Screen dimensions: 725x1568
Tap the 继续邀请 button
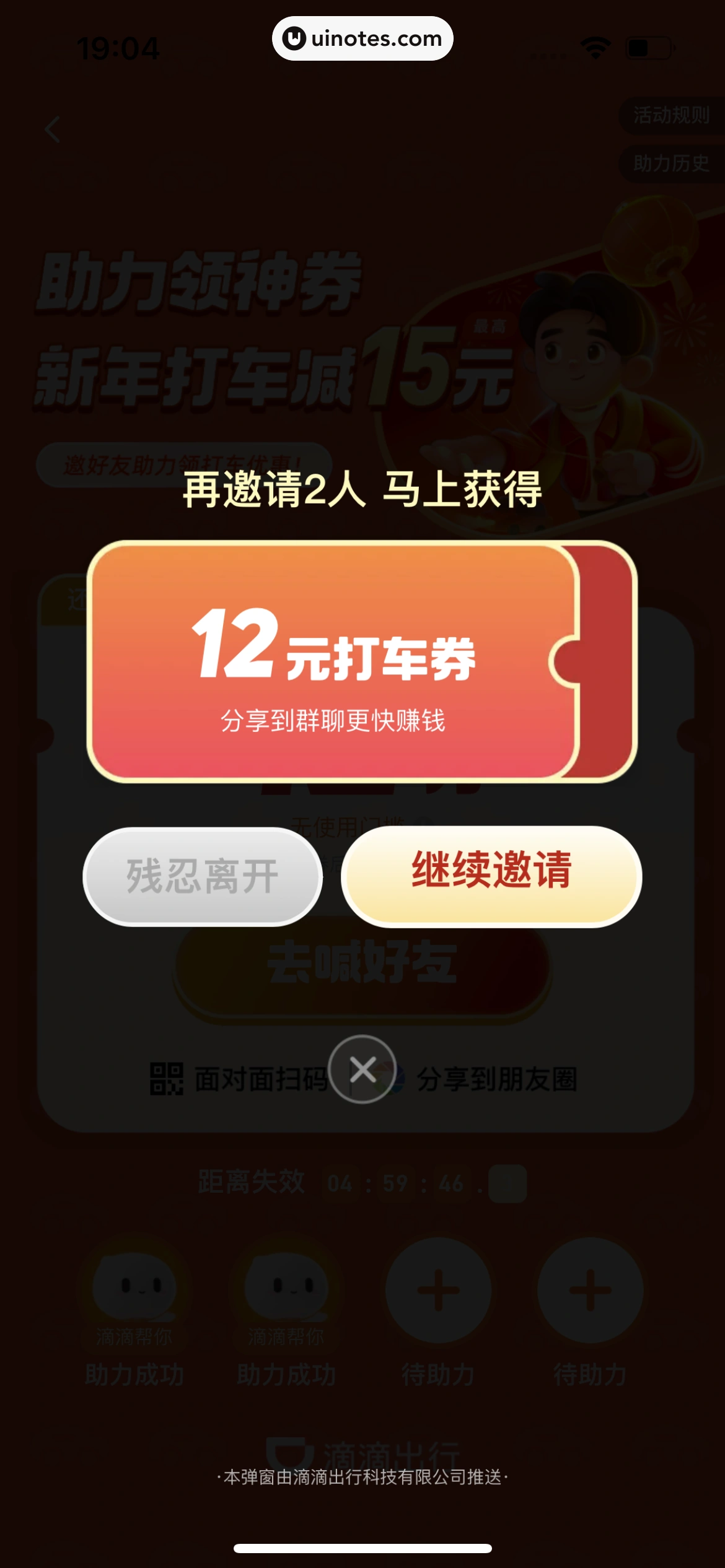click(x=491, y=876)
